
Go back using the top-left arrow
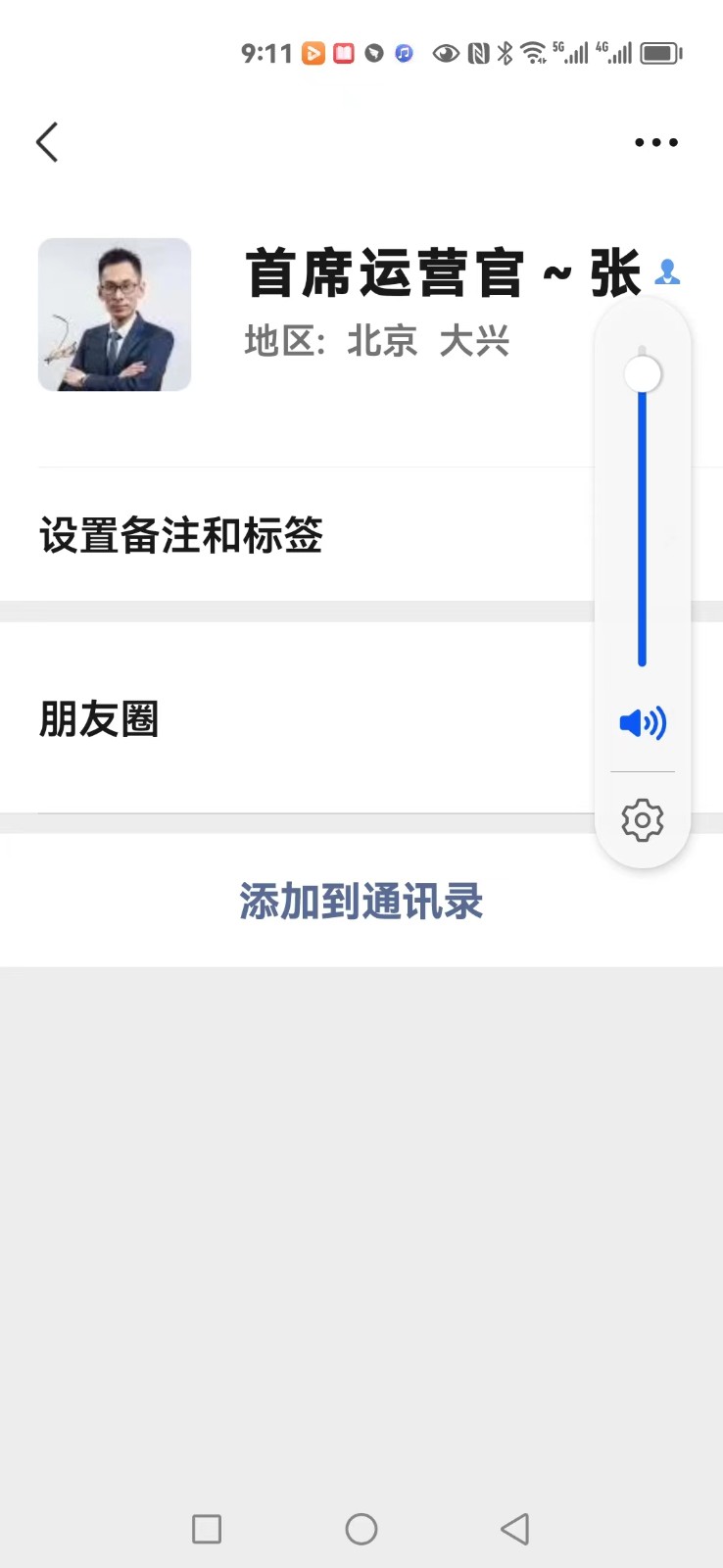tap(47, 143)
